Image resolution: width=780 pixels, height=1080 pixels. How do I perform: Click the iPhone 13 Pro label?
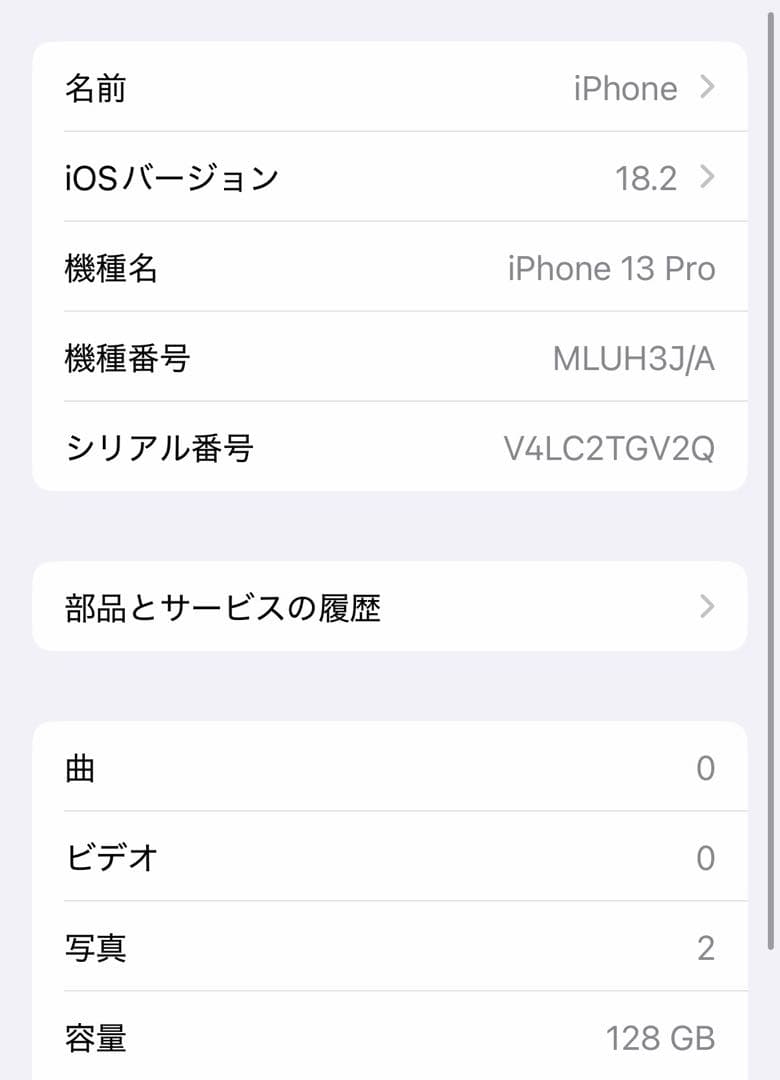pyautogui.click(x=611, y=267)
